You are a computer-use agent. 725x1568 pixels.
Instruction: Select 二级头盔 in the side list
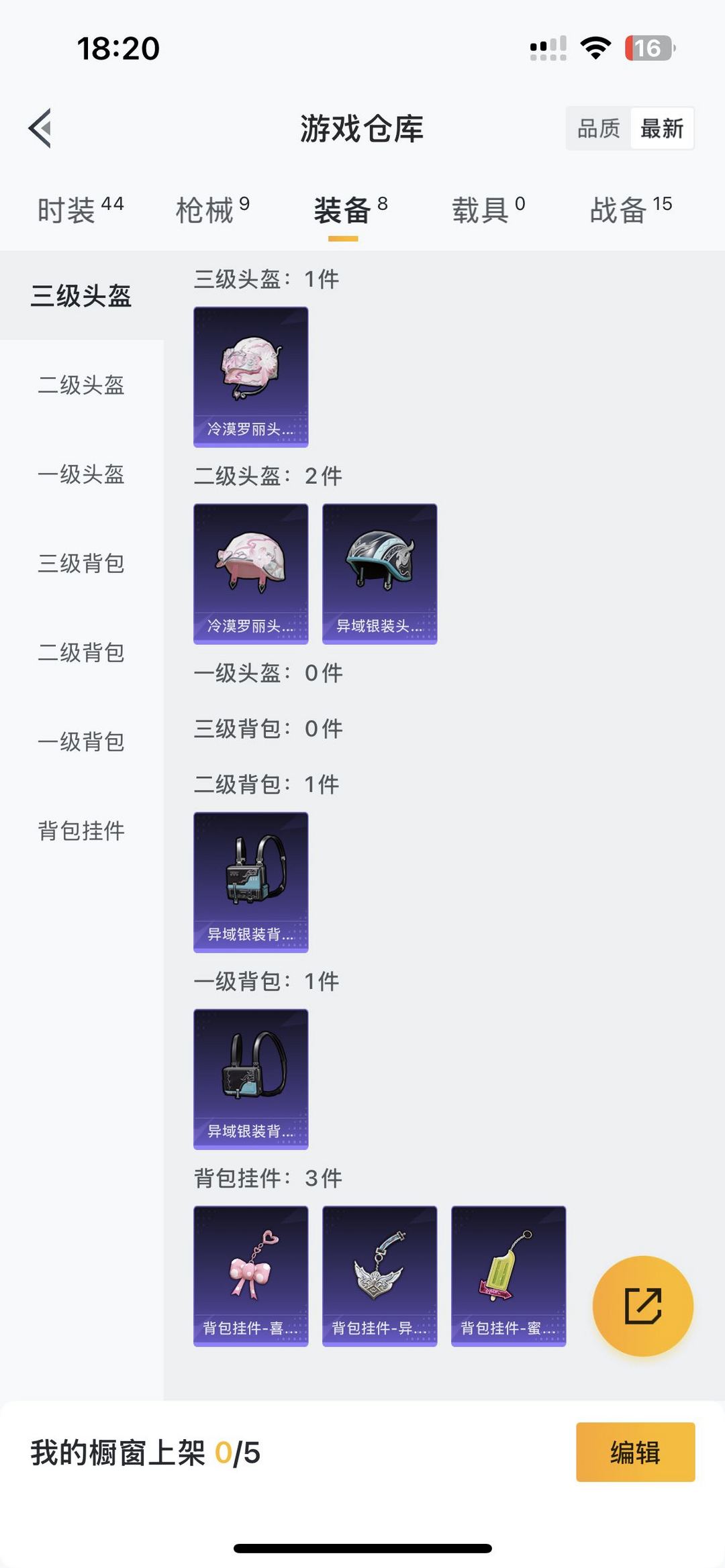(x=81, y=385)
